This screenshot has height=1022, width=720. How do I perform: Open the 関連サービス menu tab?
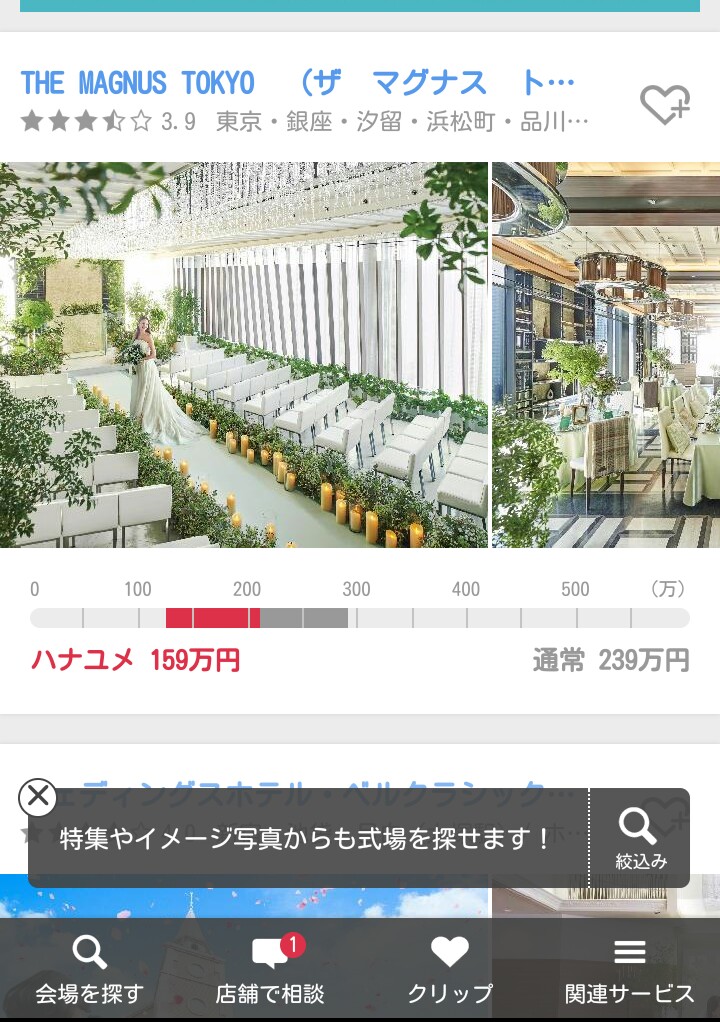[629, 969]
